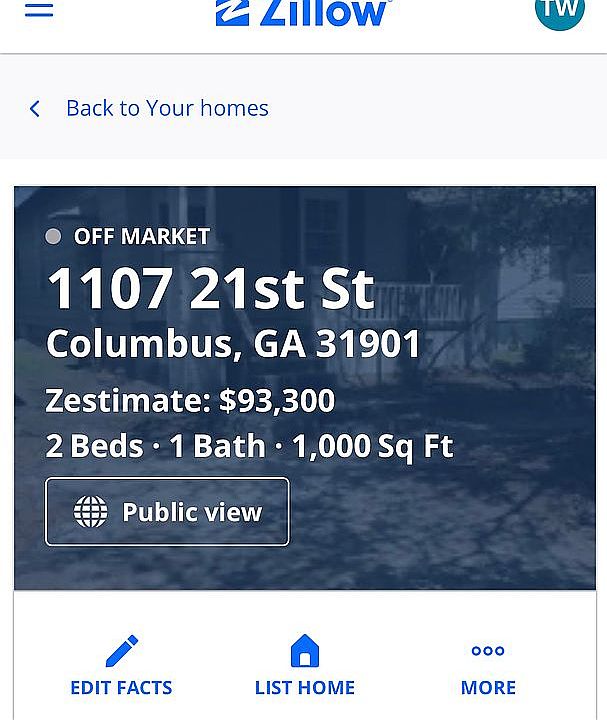Open the TW profile avatar
The height and width of the screenshot is (720, 607).
pyautogui.click(x=559, y=10)
